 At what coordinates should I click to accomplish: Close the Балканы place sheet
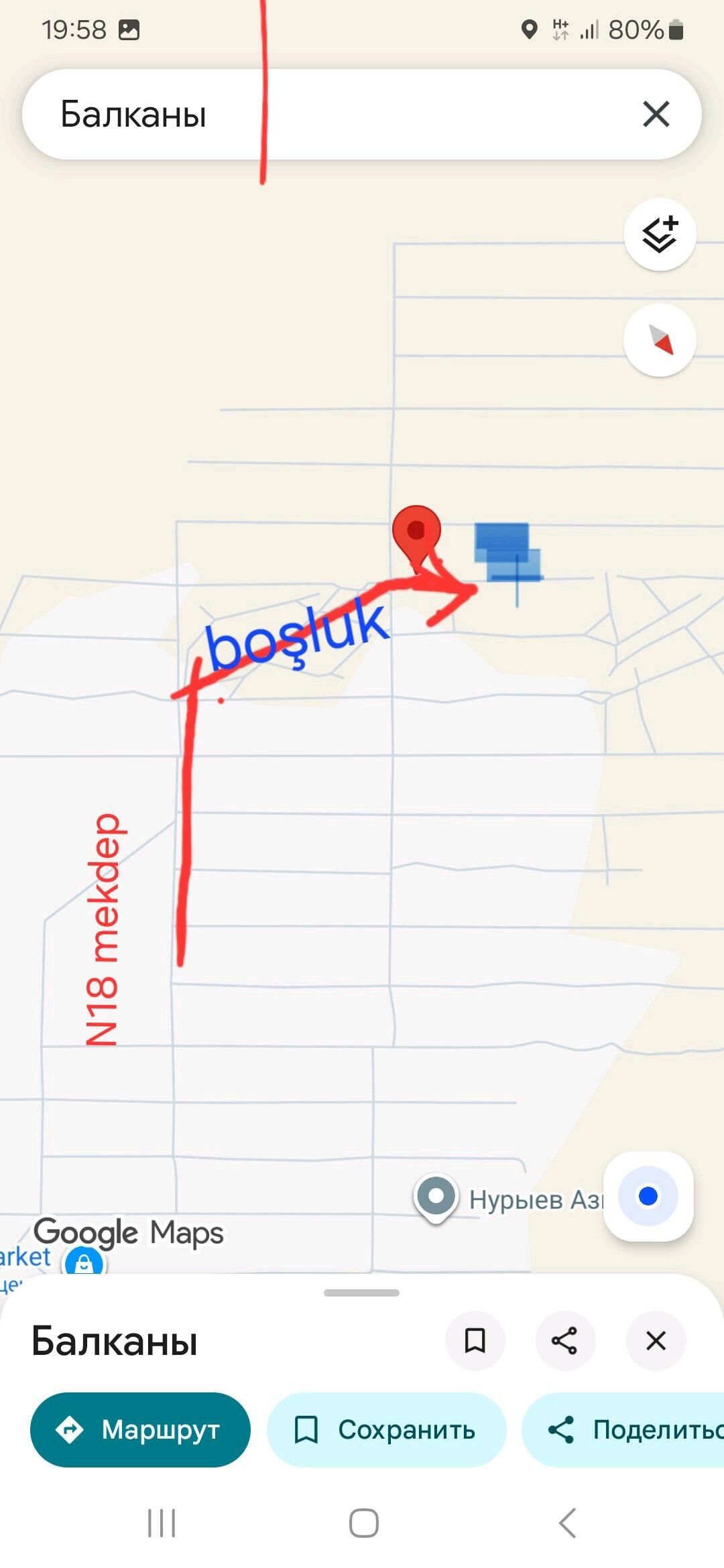(x=655, y=1341)
